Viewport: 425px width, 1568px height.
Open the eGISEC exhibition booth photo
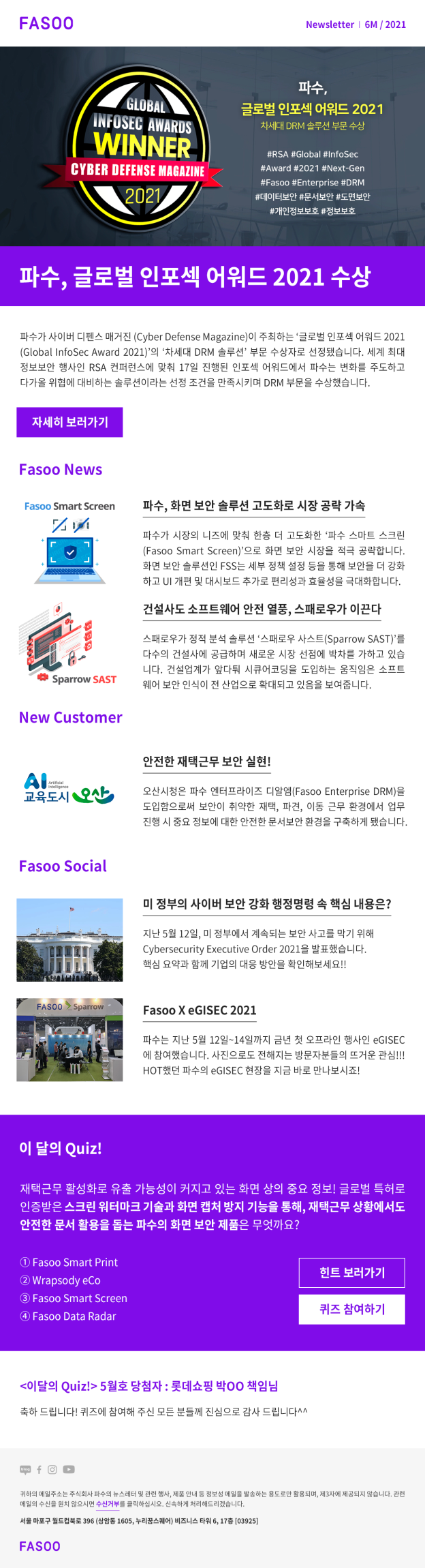69,1040
